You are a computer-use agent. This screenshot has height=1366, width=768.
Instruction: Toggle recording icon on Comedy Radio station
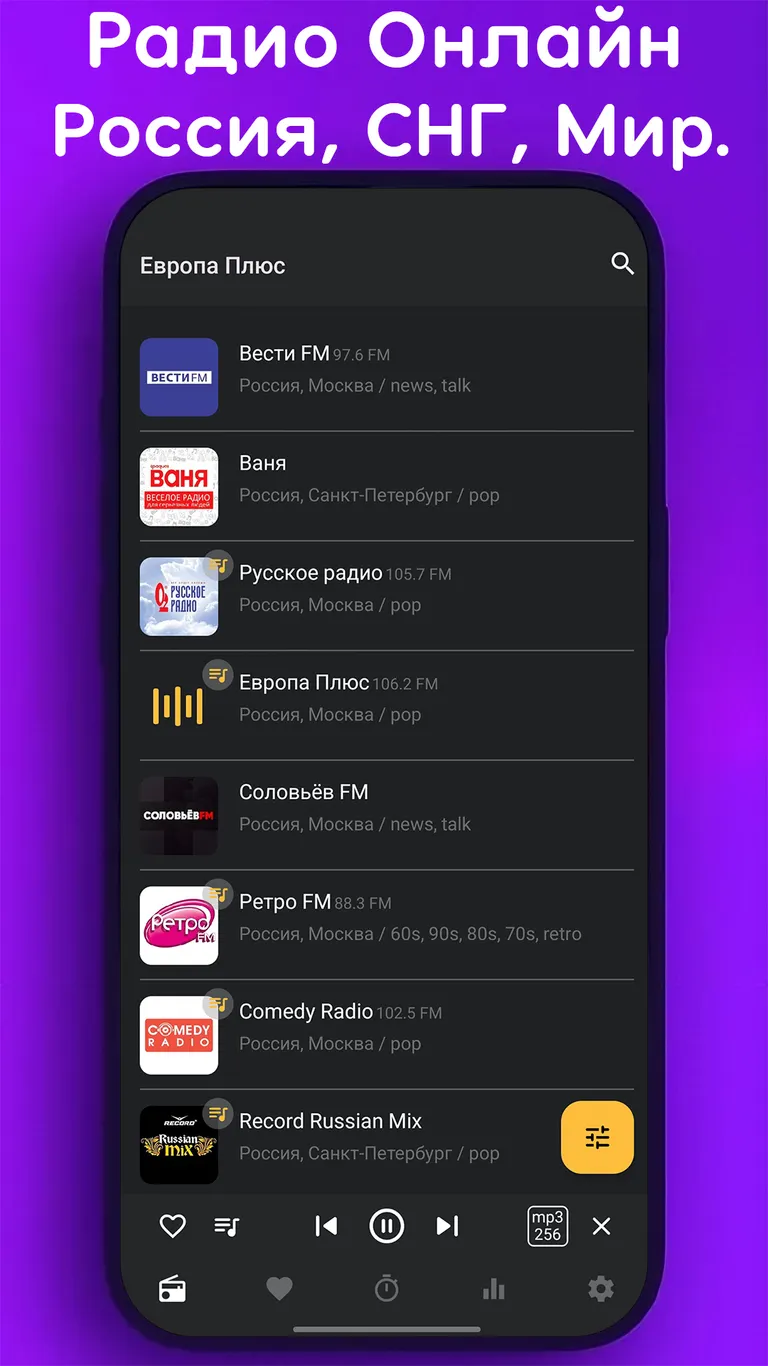218,1004
